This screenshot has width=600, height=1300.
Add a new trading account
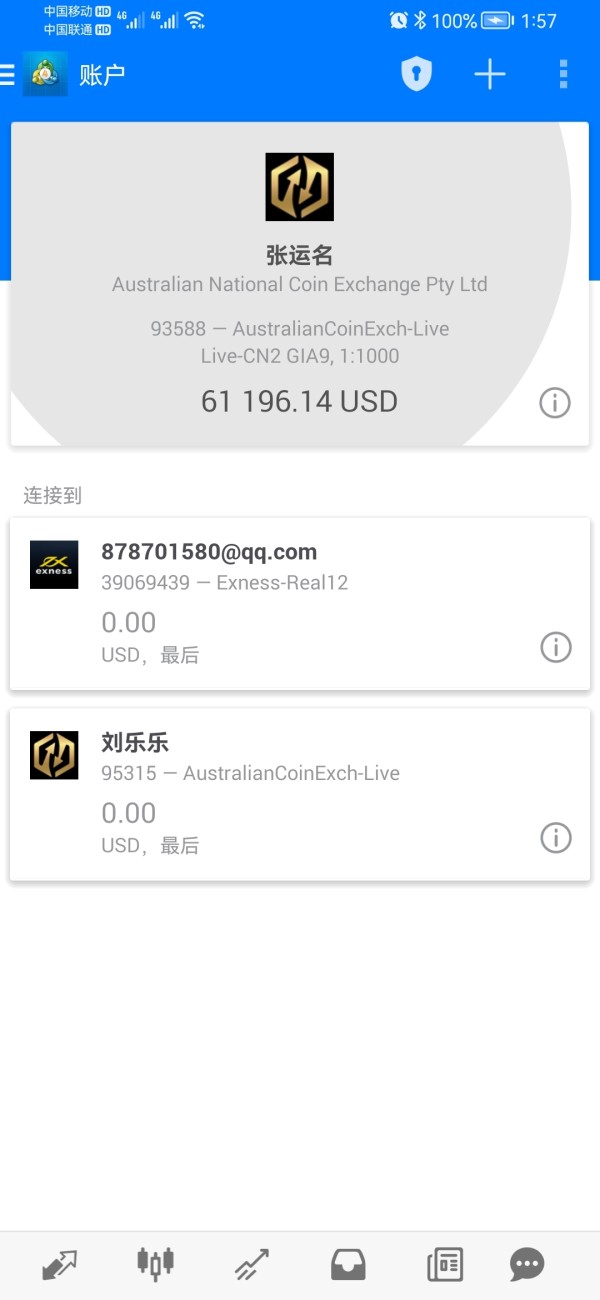(490, 74)
